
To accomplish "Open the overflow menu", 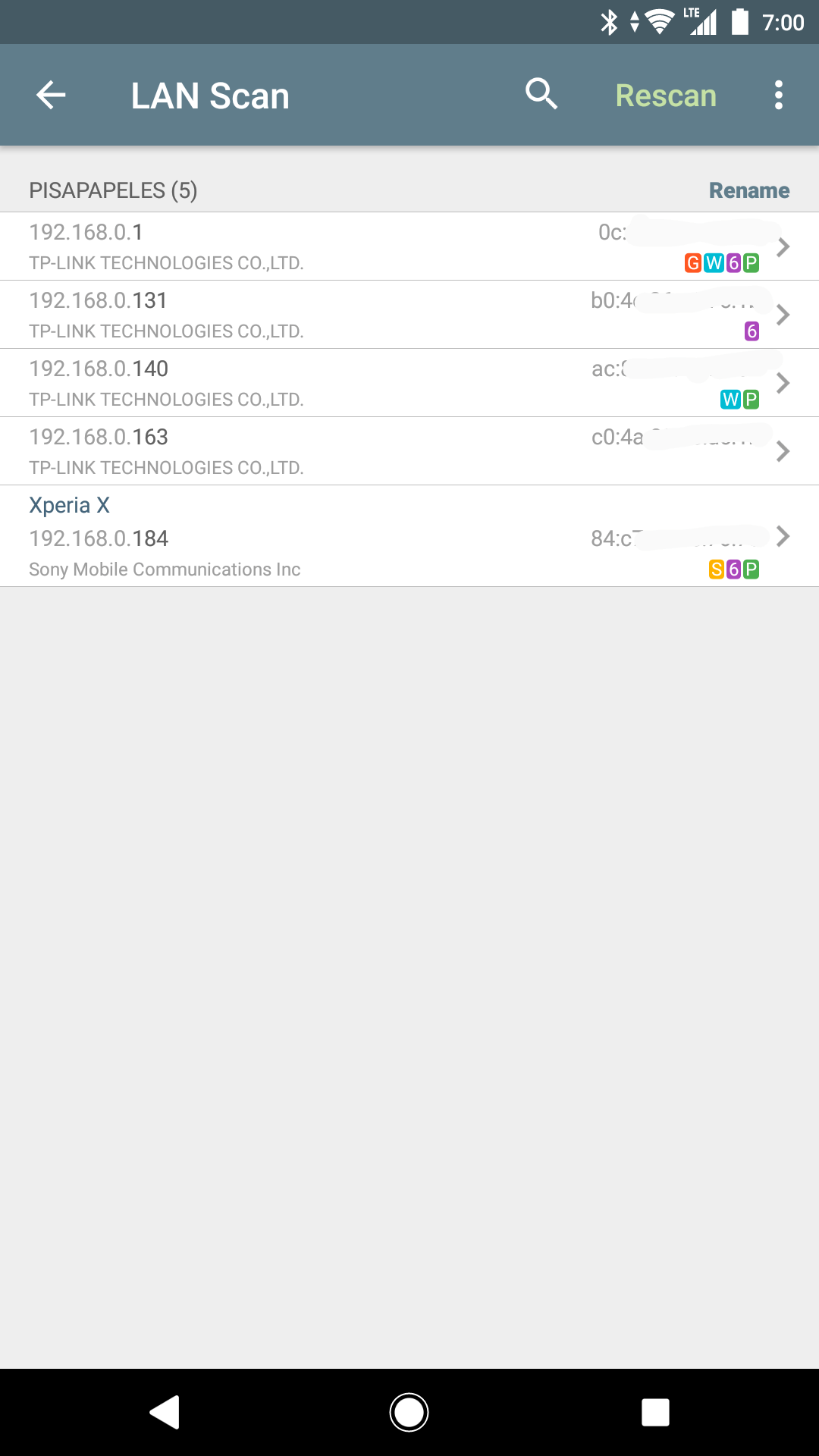I will (x=778, y=96).
